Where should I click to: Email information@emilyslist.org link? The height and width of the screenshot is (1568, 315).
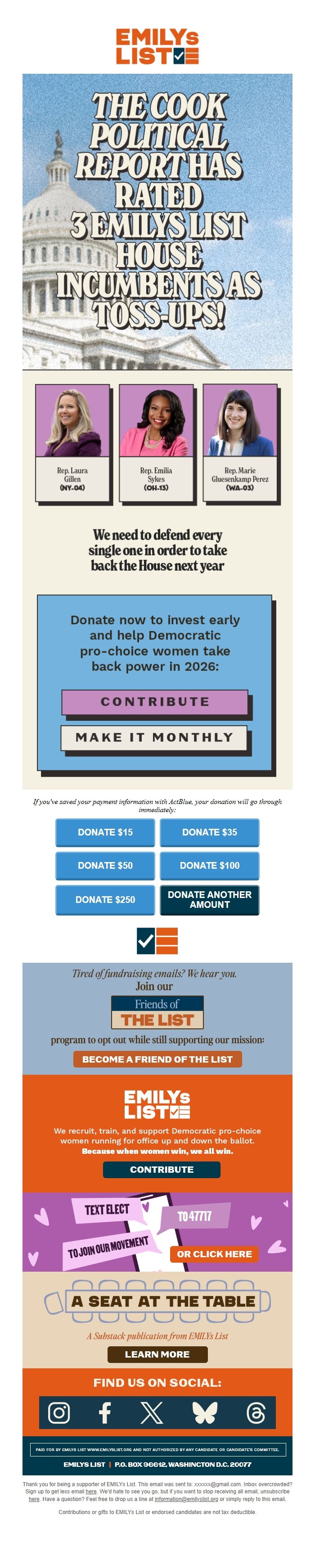coord(186,1499)
